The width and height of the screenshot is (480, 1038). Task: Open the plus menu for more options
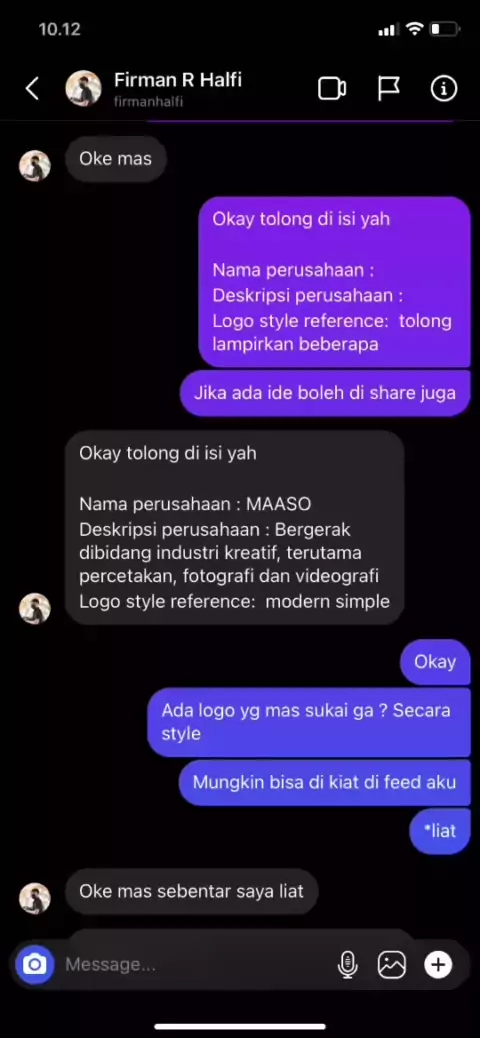pos(438,965)
